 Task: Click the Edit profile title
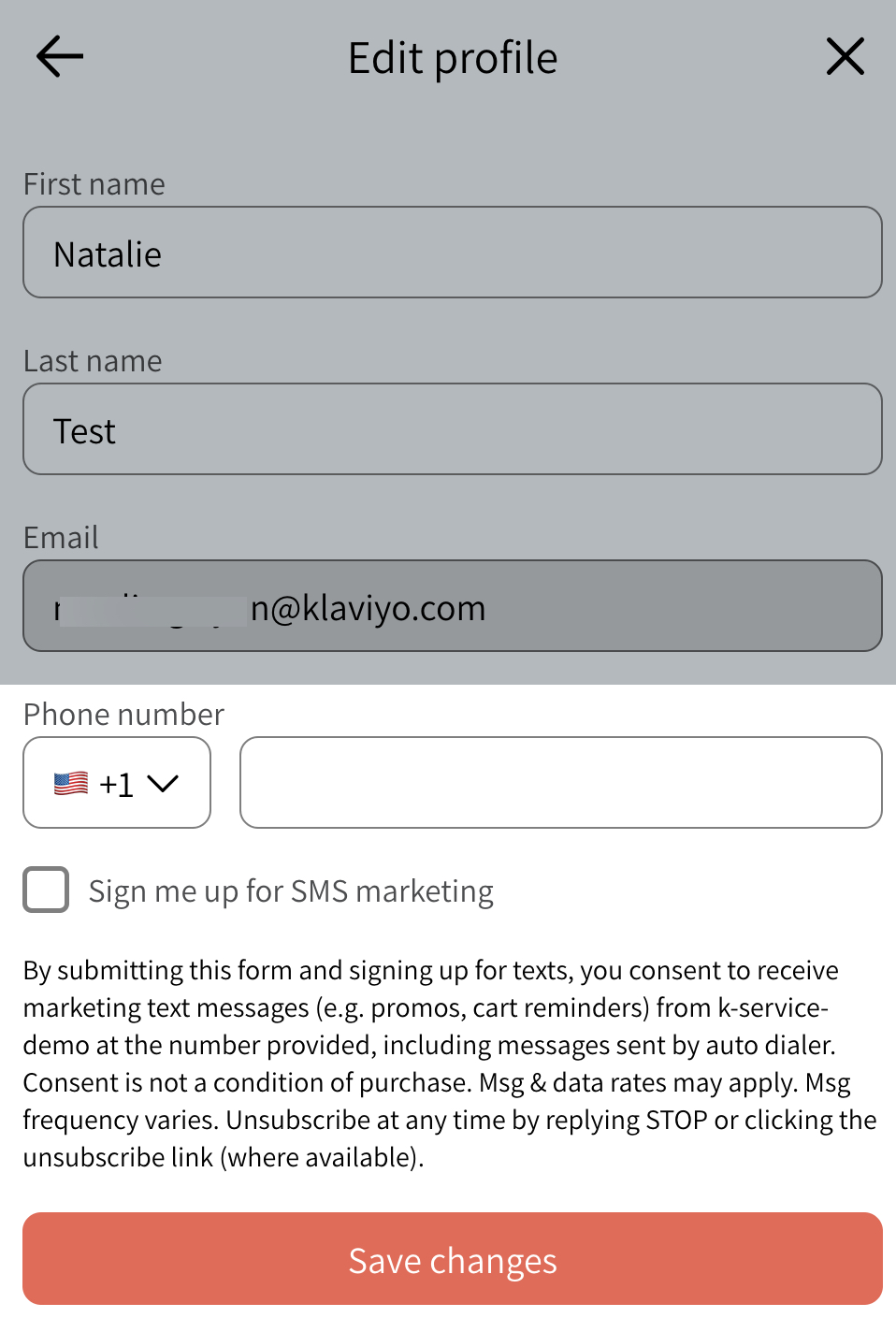452,57
